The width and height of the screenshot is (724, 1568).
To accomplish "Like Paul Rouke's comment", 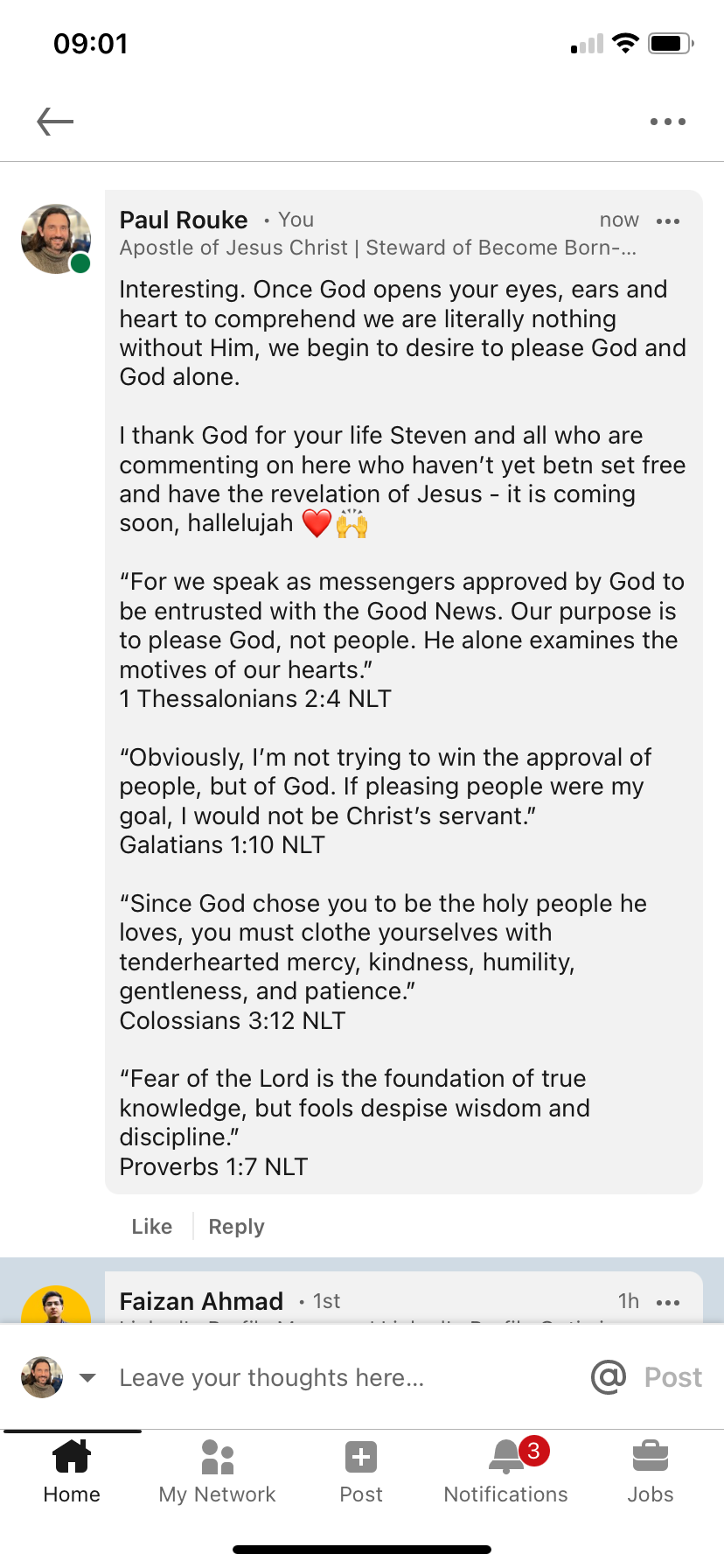I will pos(151,1227).
